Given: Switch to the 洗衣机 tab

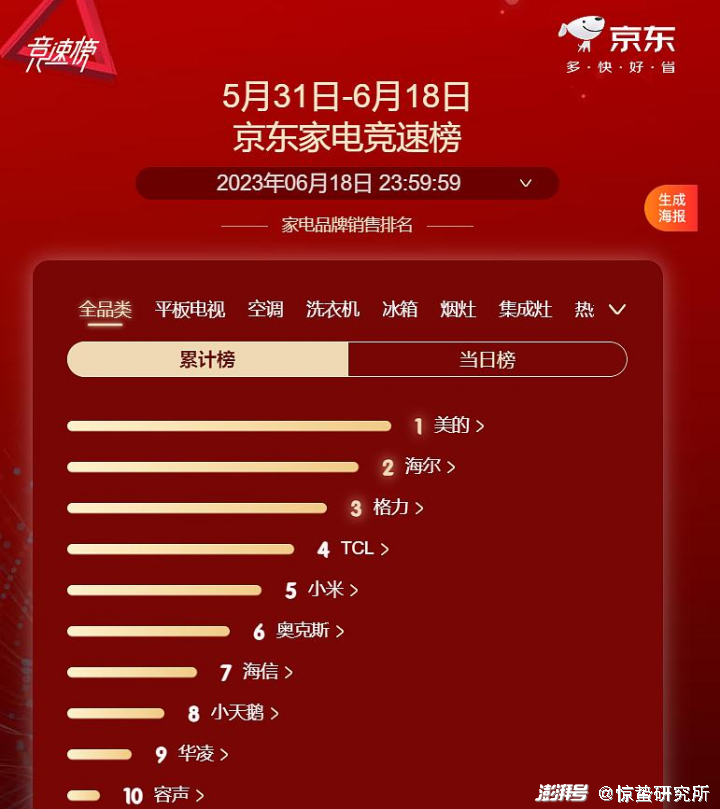Looking at the screenshot, I should point(332,309).
